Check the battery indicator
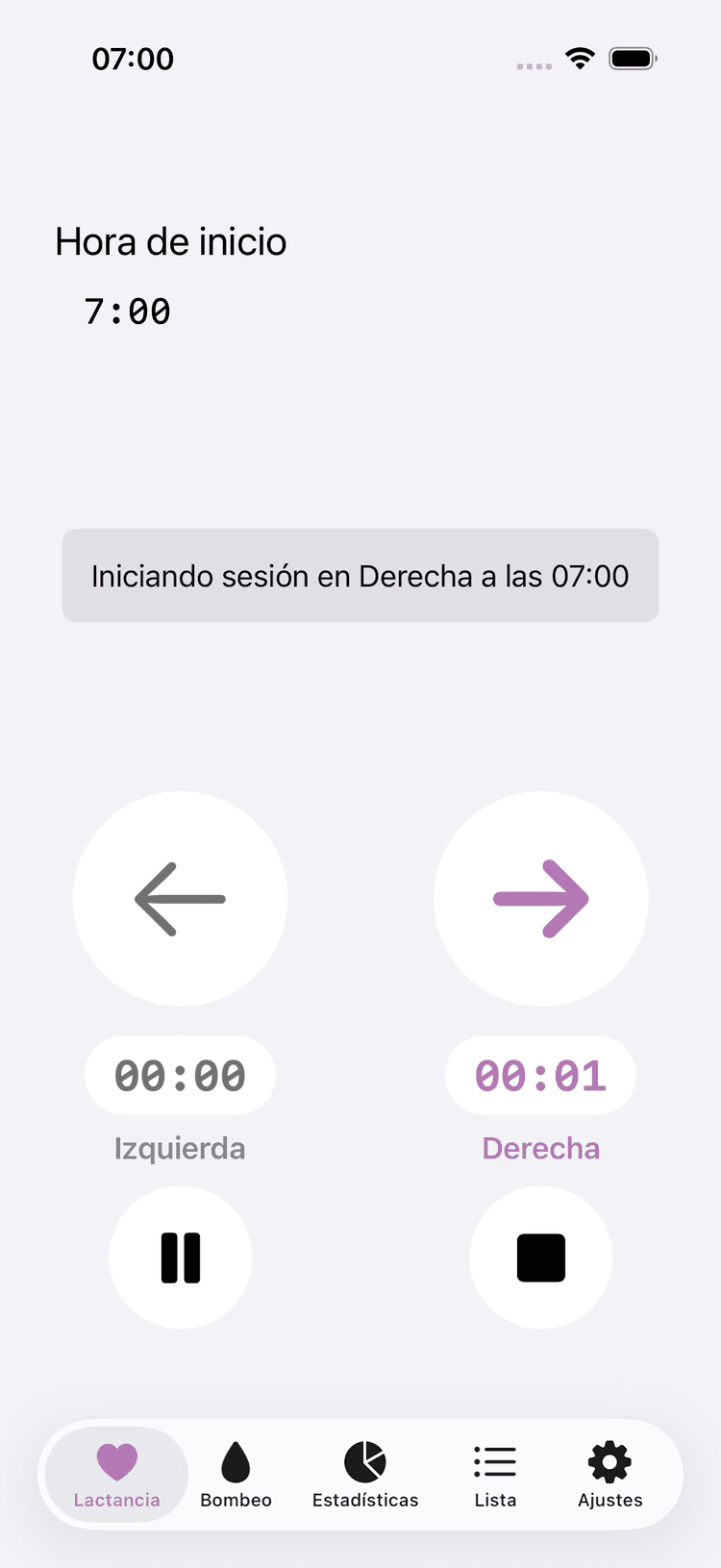721x1568 pixels. pos(632,58)
